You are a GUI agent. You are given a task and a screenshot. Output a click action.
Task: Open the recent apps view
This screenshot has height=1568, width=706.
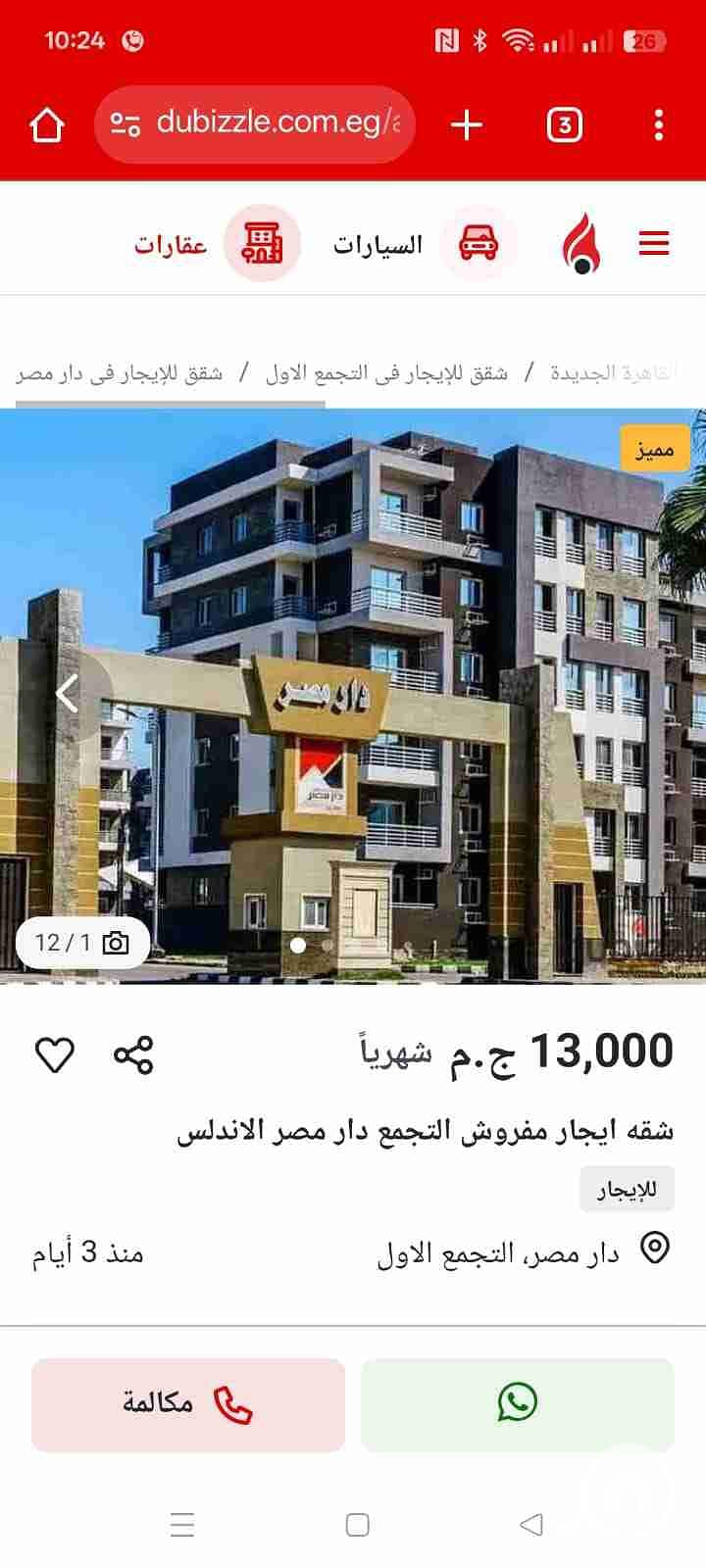click(x=182, y=1524)
